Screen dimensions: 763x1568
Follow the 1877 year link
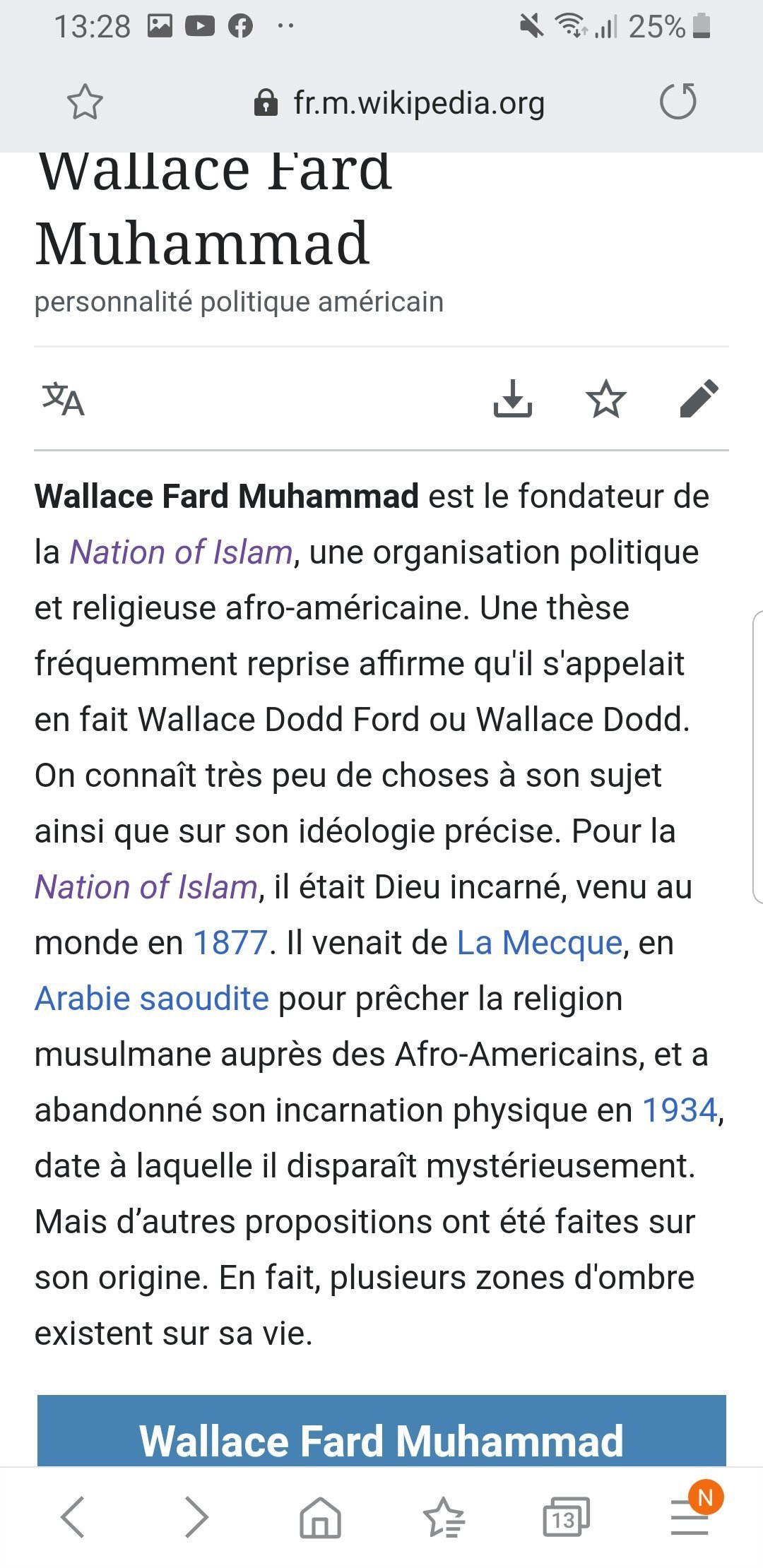point(230,943)
